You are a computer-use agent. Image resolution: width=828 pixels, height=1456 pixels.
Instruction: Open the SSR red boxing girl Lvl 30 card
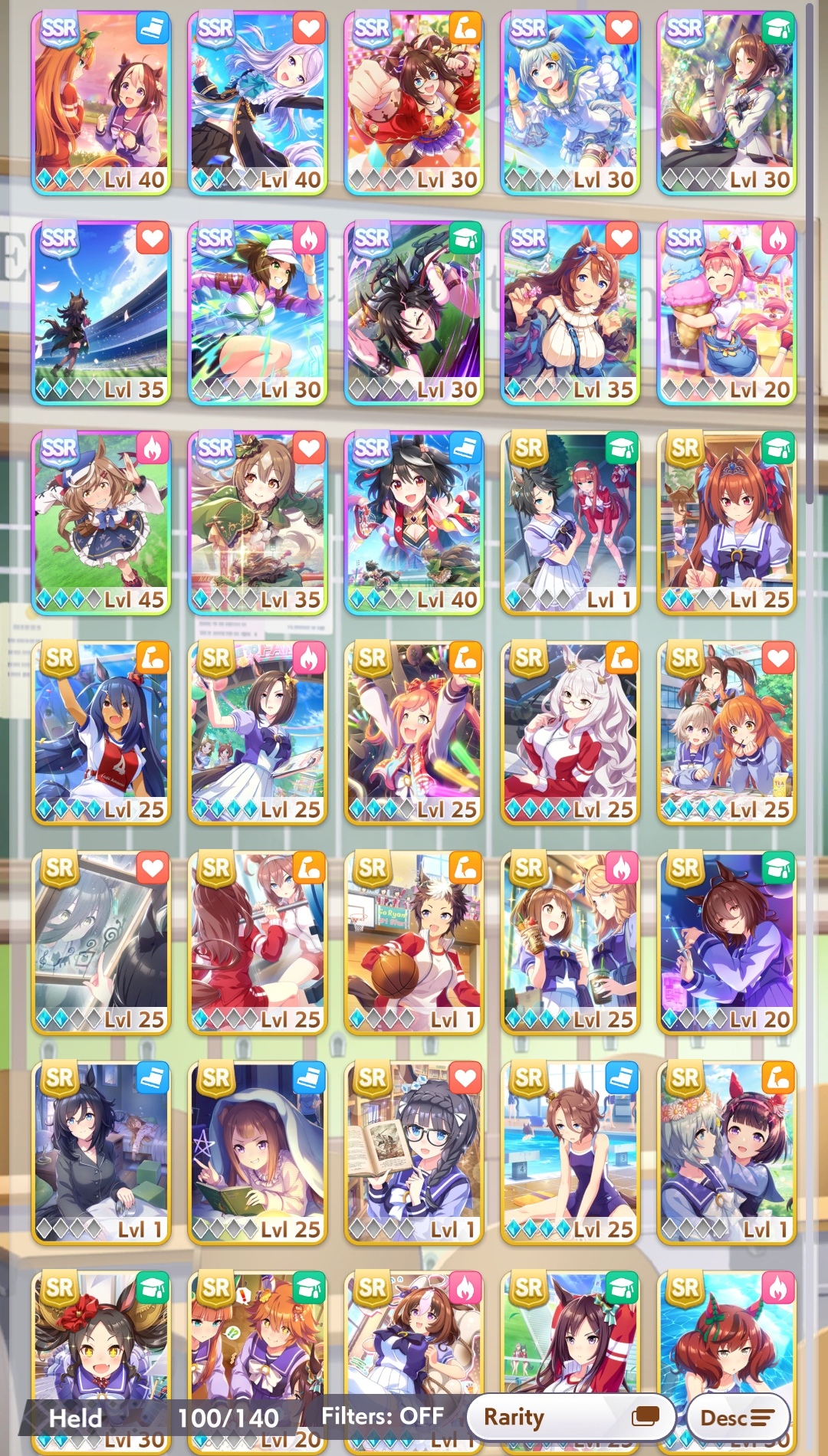[414, 103]
